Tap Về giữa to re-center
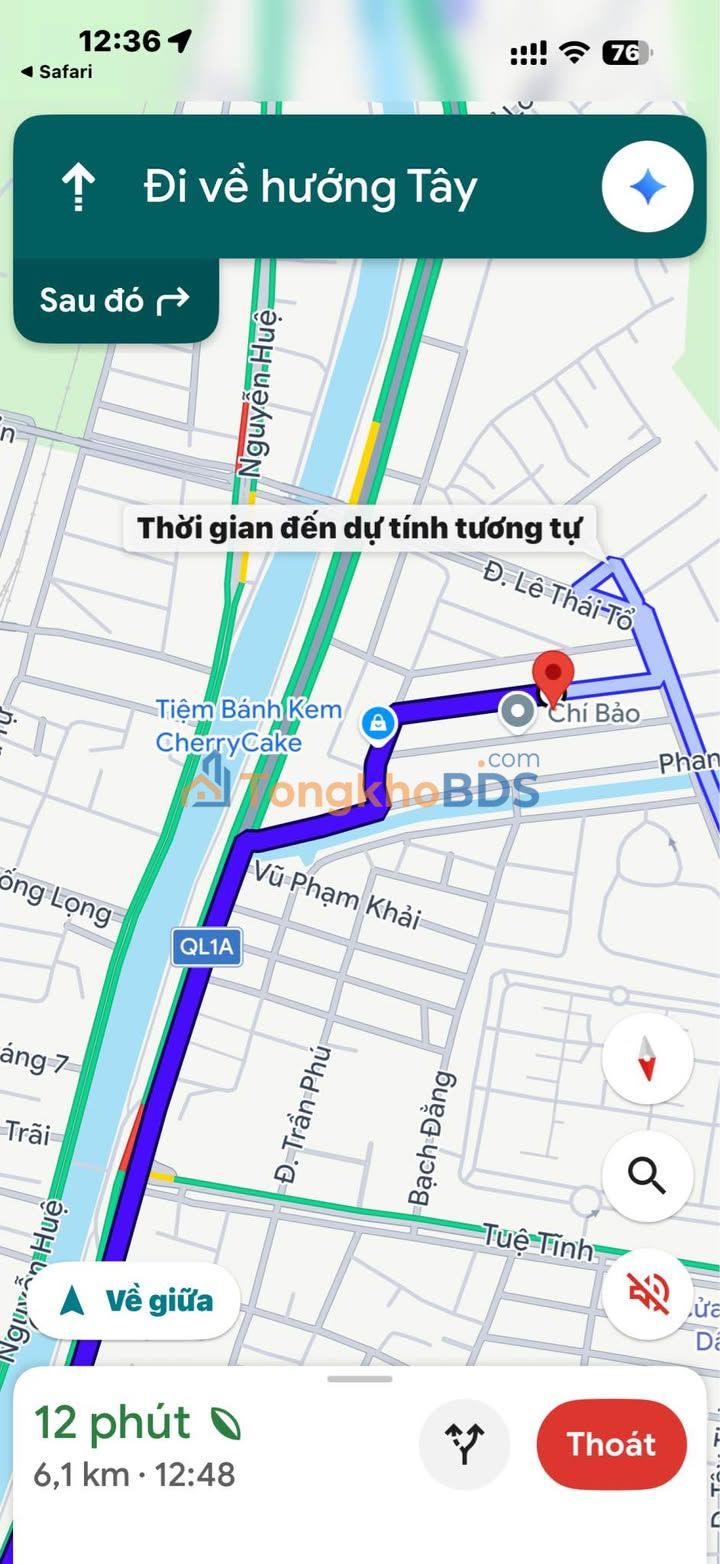 click(x=134, y=1301)
